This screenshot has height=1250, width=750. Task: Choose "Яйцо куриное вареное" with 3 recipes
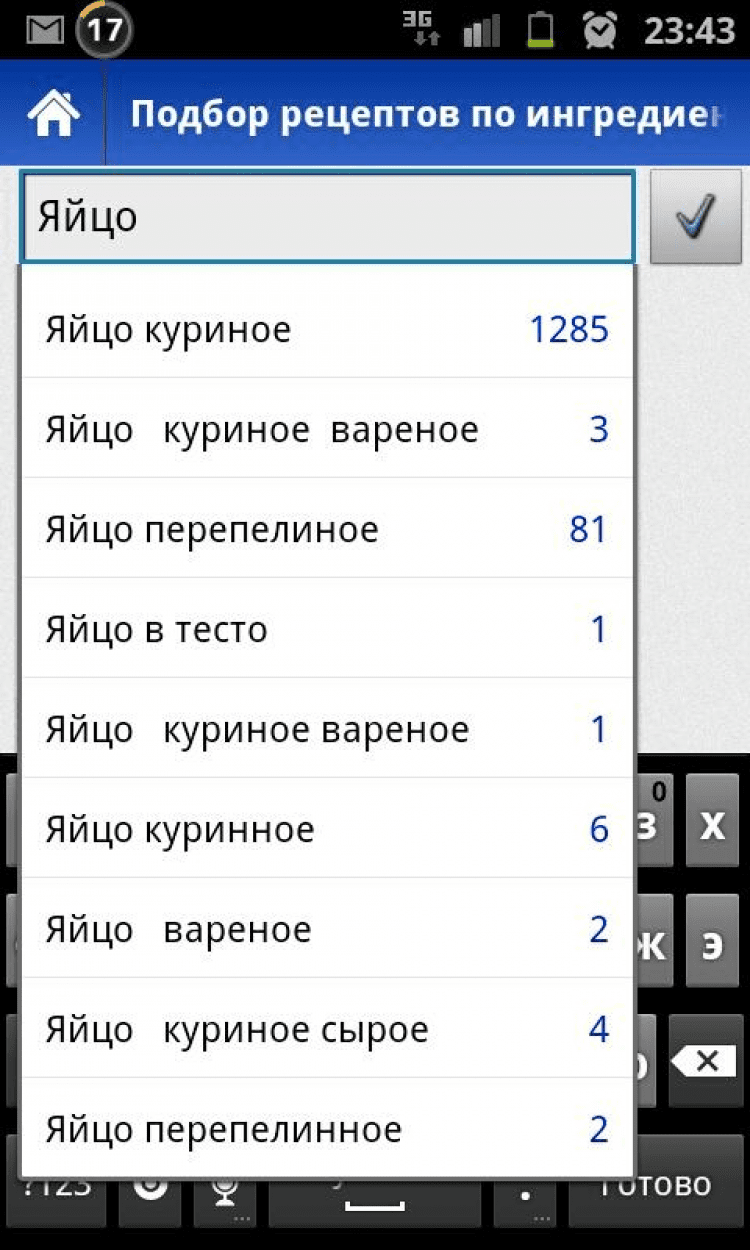point(326,429)
